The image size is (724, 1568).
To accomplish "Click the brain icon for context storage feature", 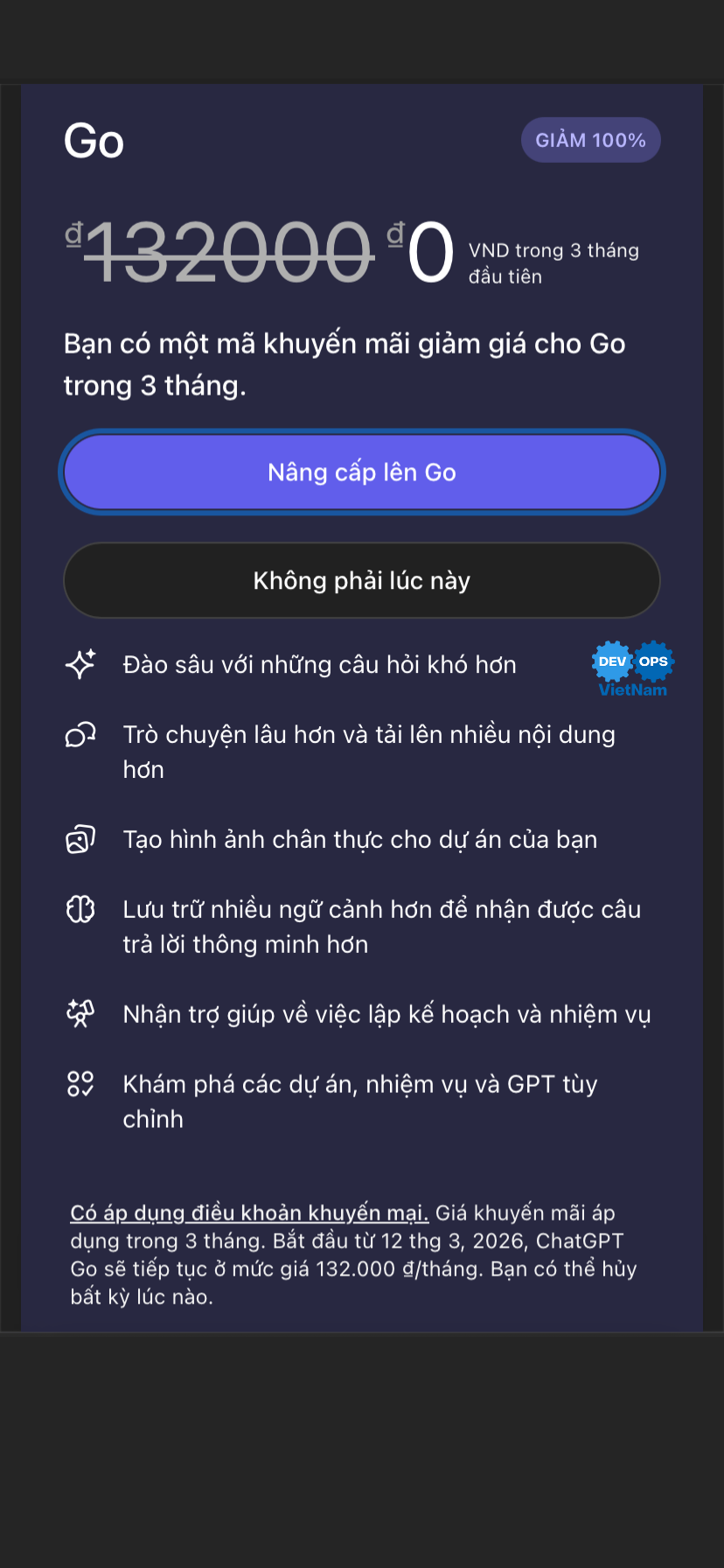I will (x=80, y=910).
